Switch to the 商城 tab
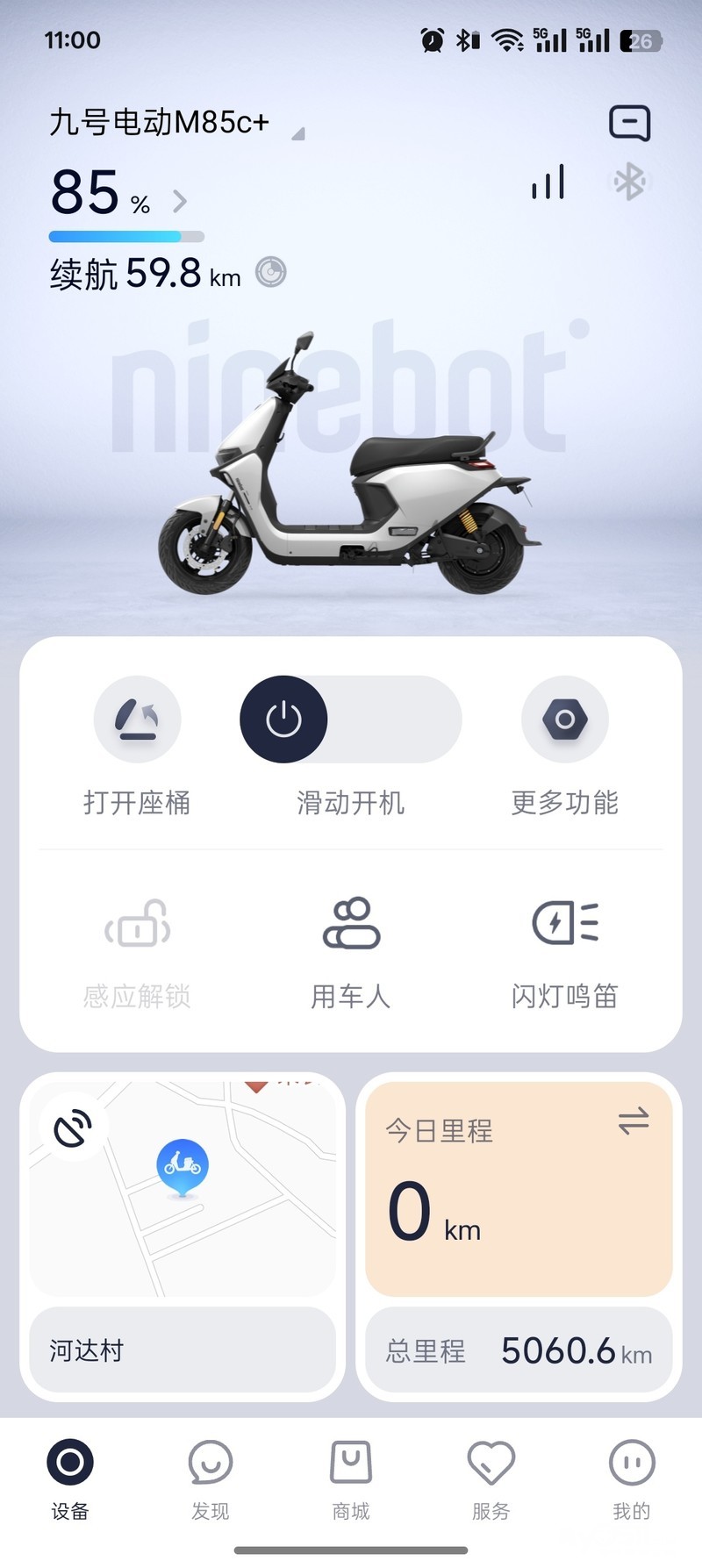Viewport: 702px width, 1568px height. coord(351,1479)
